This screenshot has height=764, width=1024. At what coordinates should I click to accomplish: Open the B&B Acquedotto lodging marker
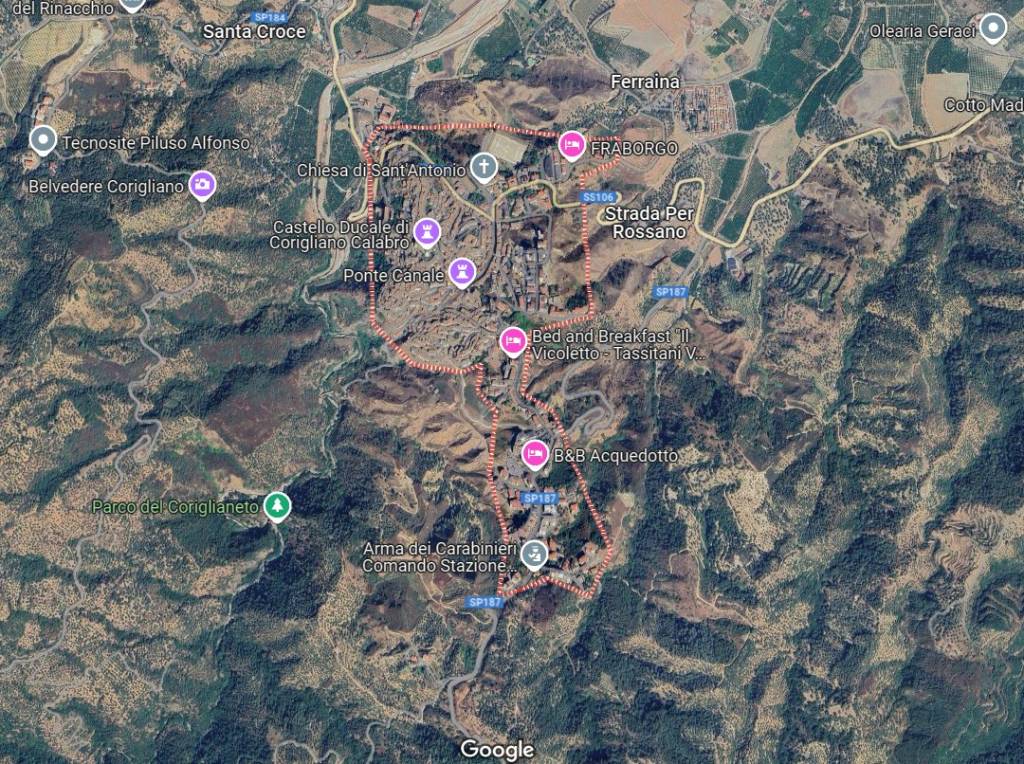point(535,455)
